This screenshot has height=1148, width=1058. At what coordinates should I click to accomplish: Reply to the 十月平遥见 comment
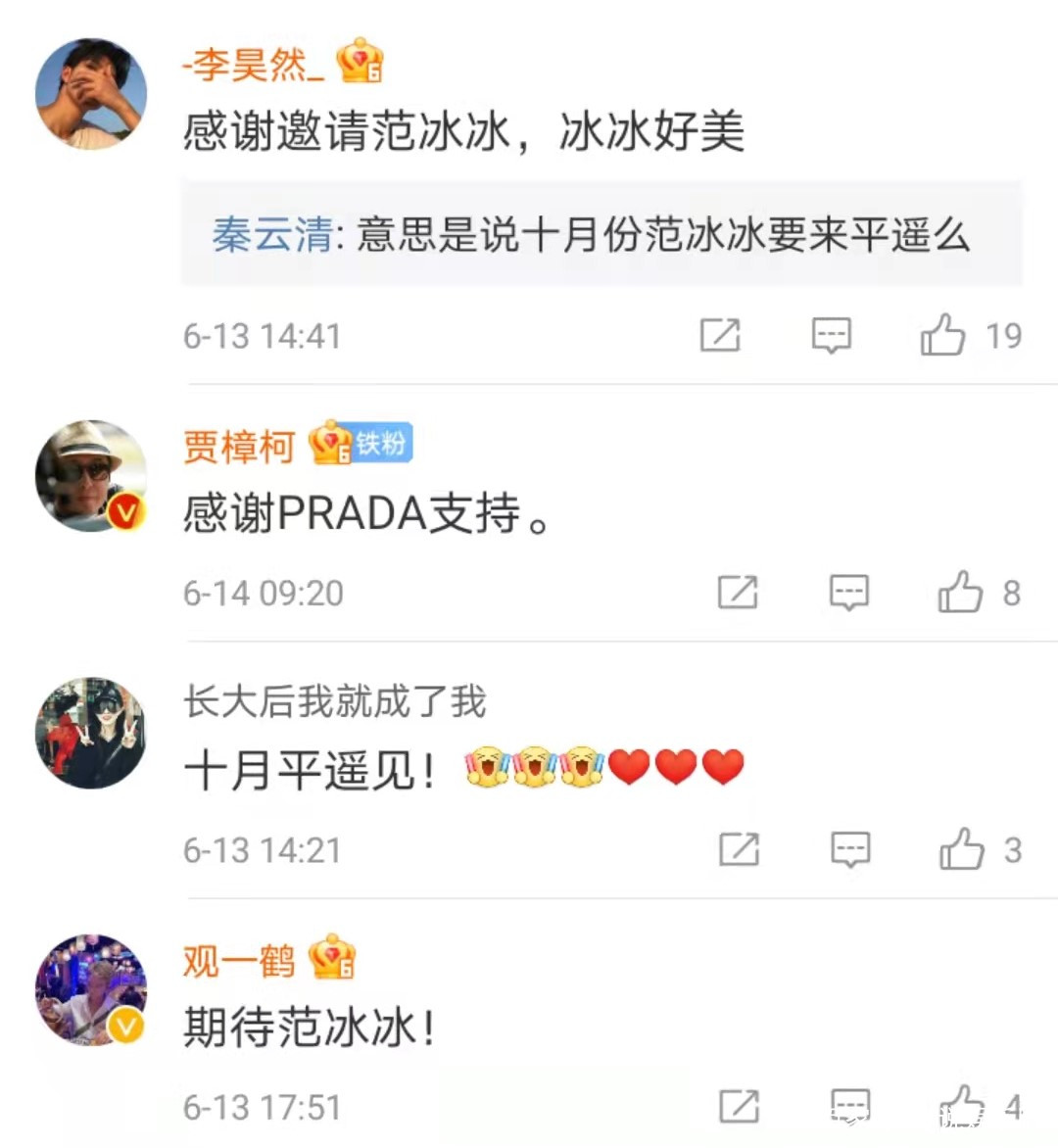pos(849,849)
